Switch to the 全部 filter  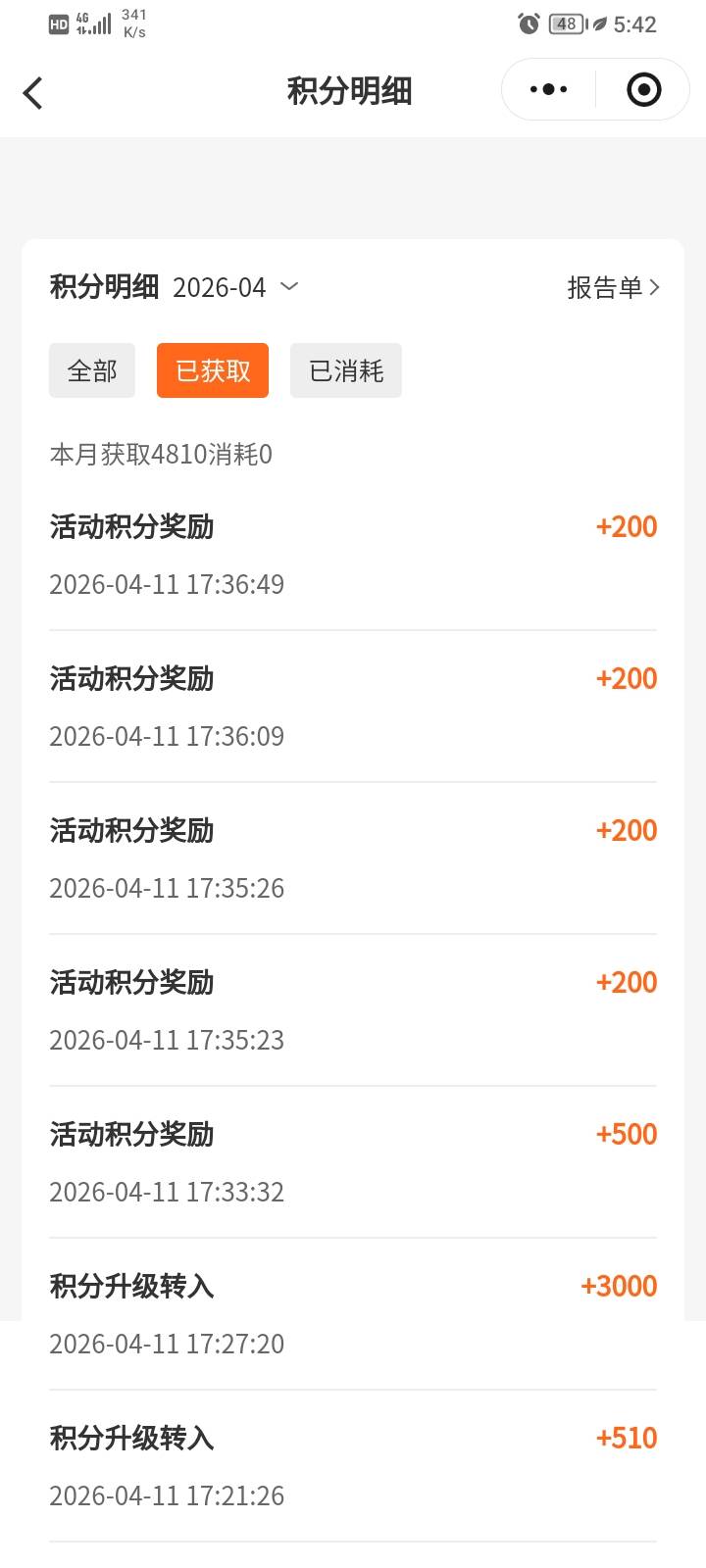[x=92, y=370]
